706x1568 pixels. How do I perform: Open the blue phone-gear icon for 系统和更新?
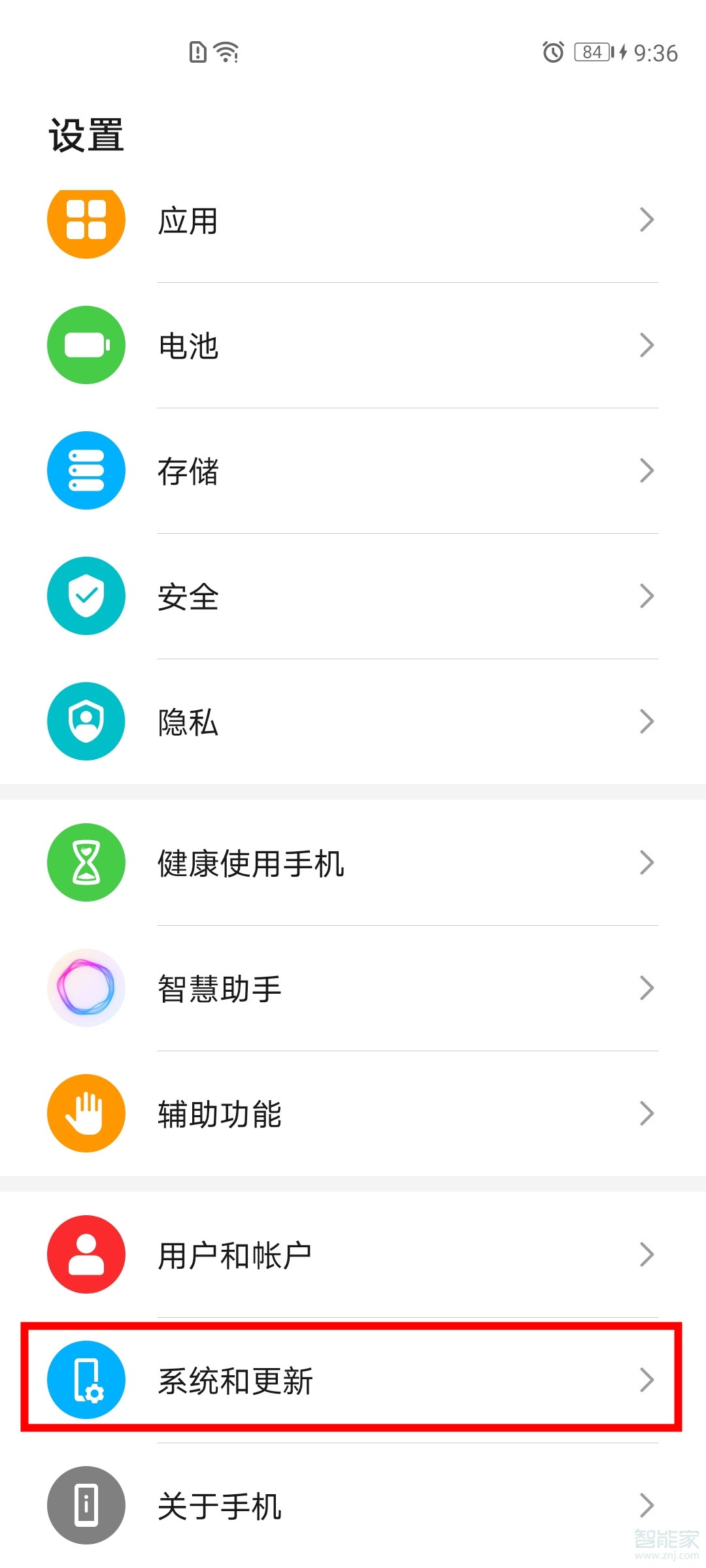(x=86, y=1380)
